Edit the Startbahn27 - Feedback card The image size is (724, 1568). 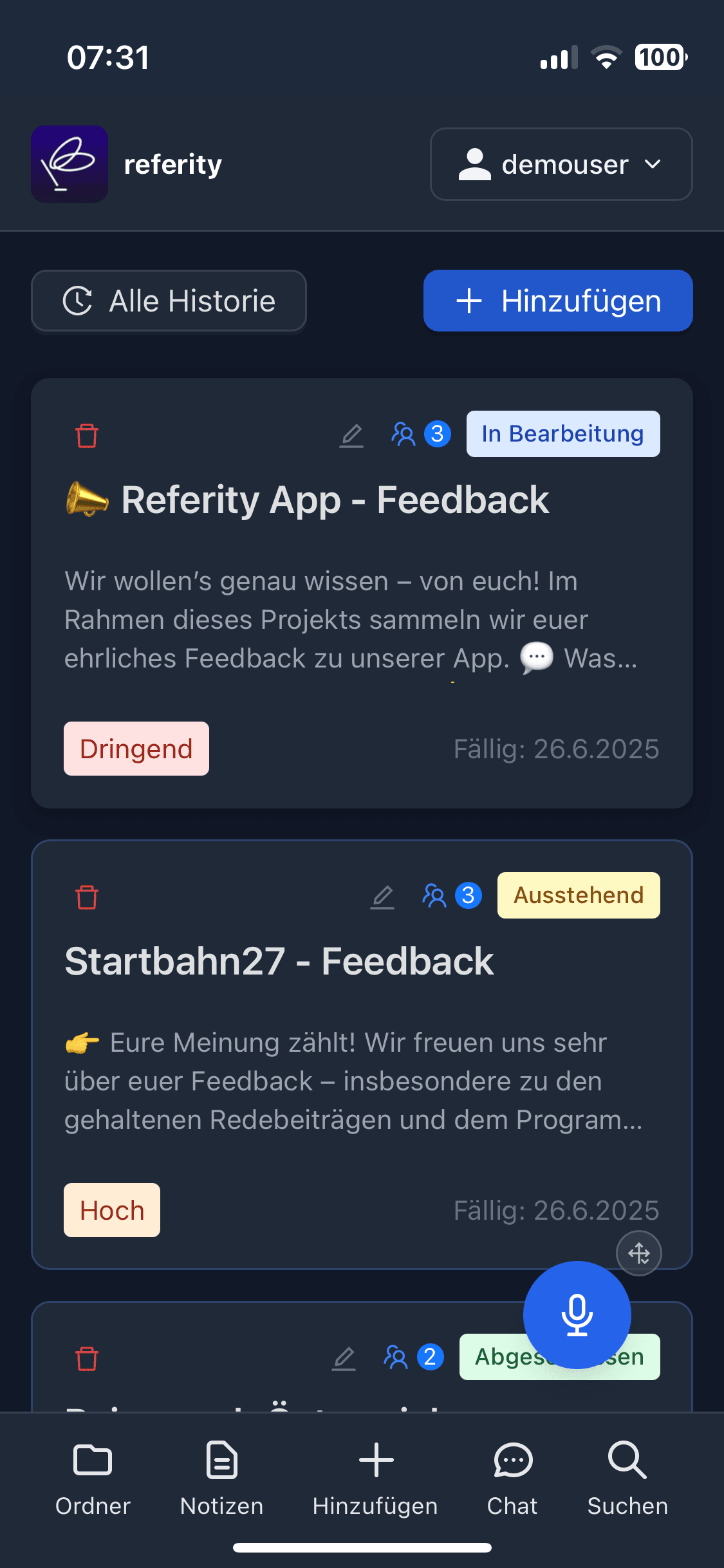click(382, 896)
